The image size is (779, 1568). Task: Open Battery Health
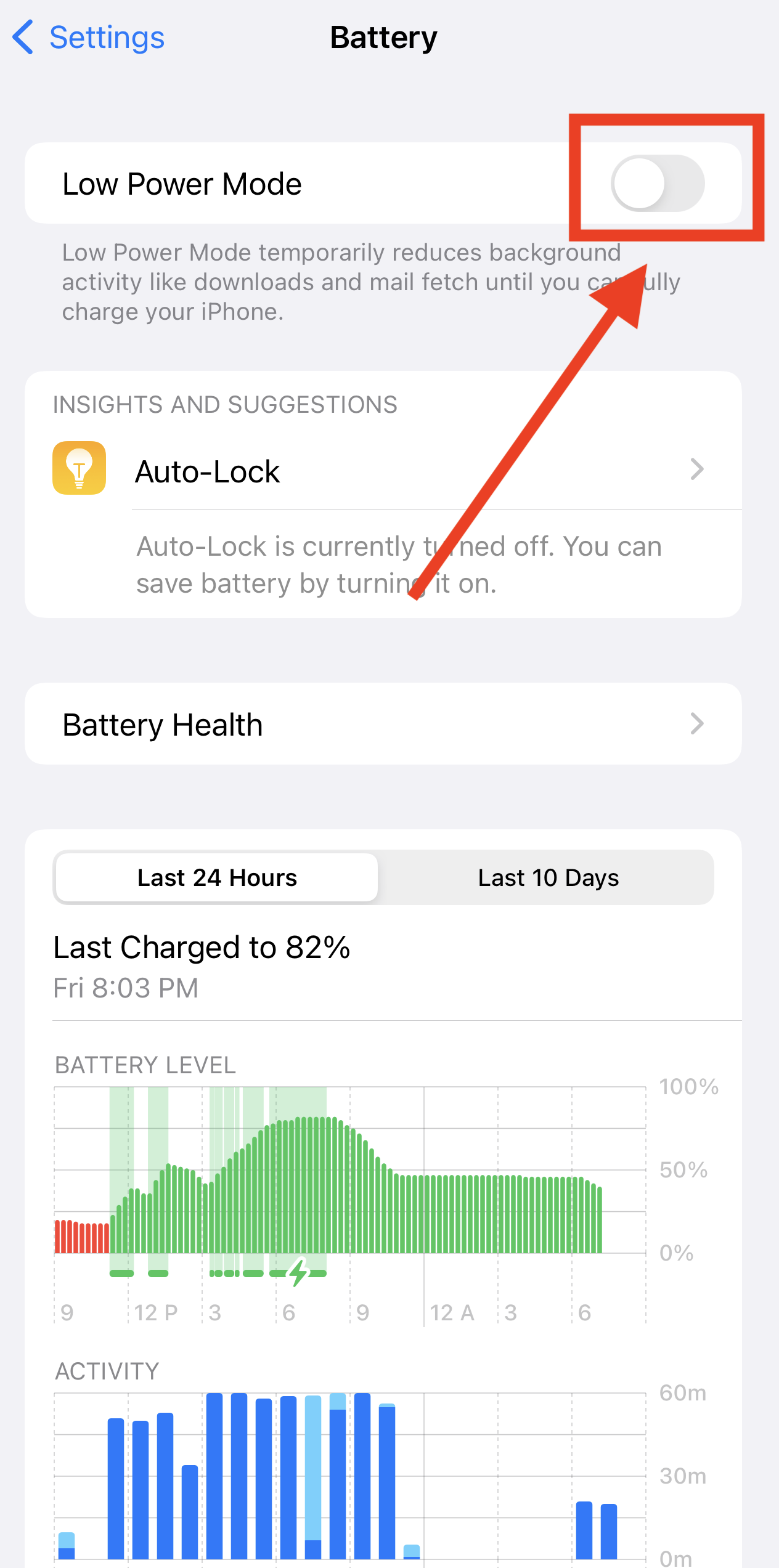pos(383,724)
